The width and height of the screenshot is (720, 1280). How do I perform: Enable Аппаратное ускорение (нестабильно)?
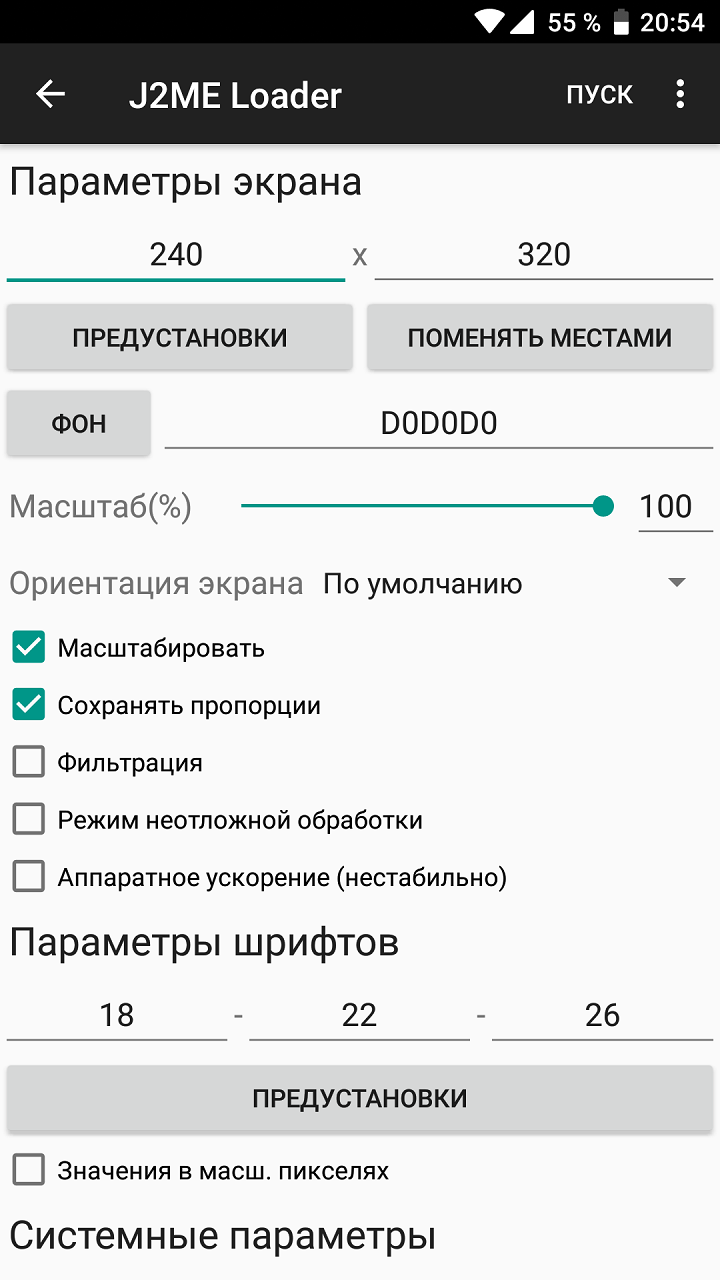(29, 878)
